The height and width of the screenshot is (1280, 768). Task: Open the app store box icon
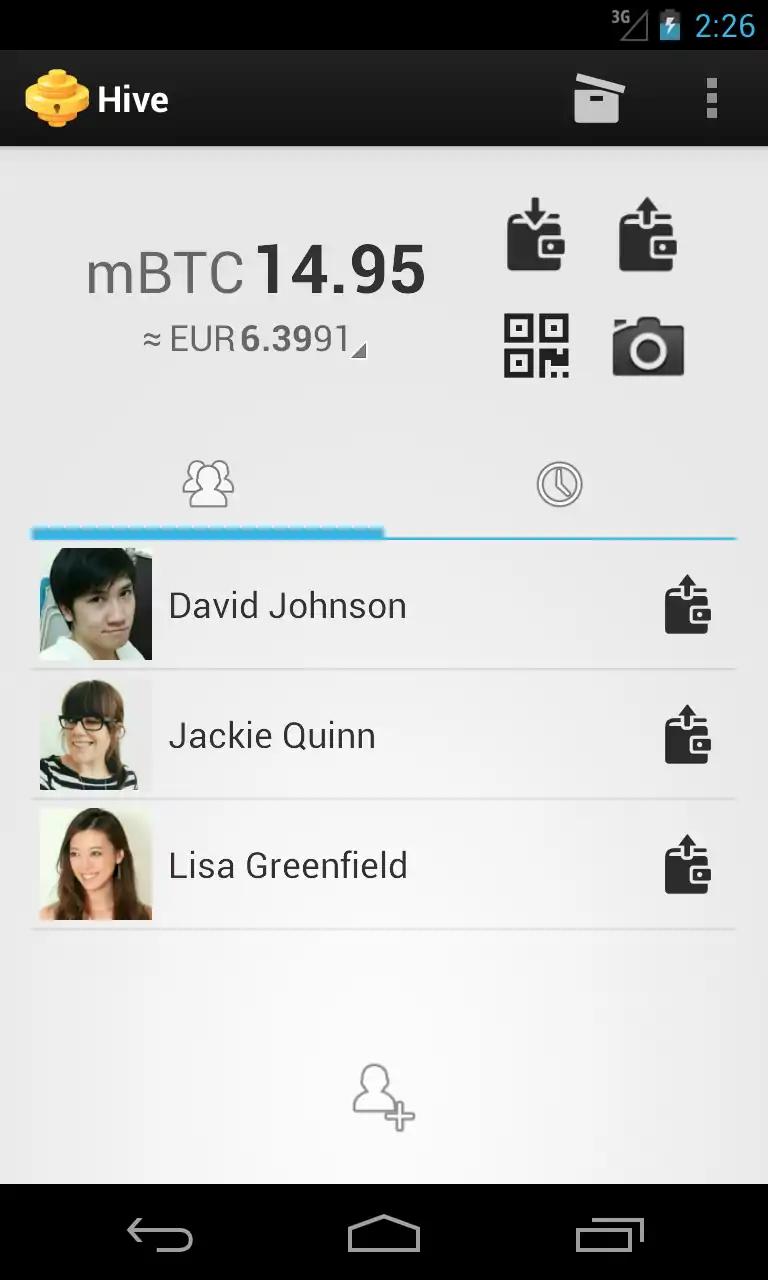click(598, 99)
